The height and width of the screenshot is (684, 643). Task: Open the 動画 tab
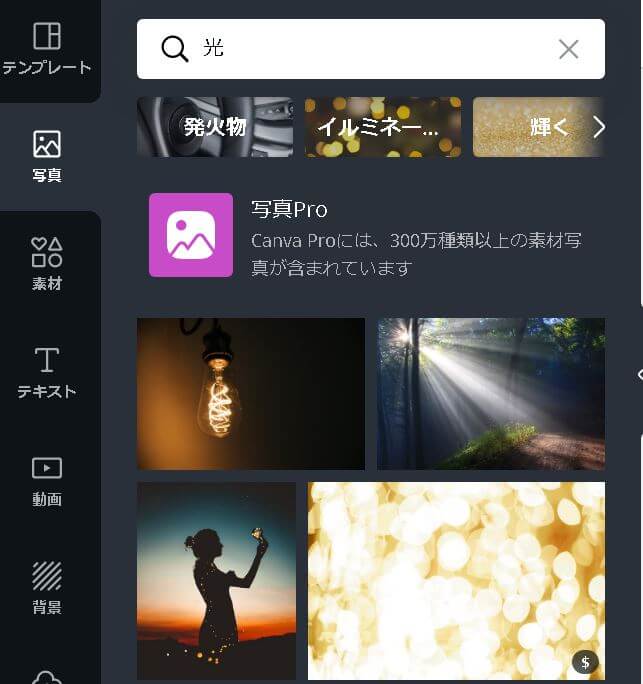click(47, 480)
